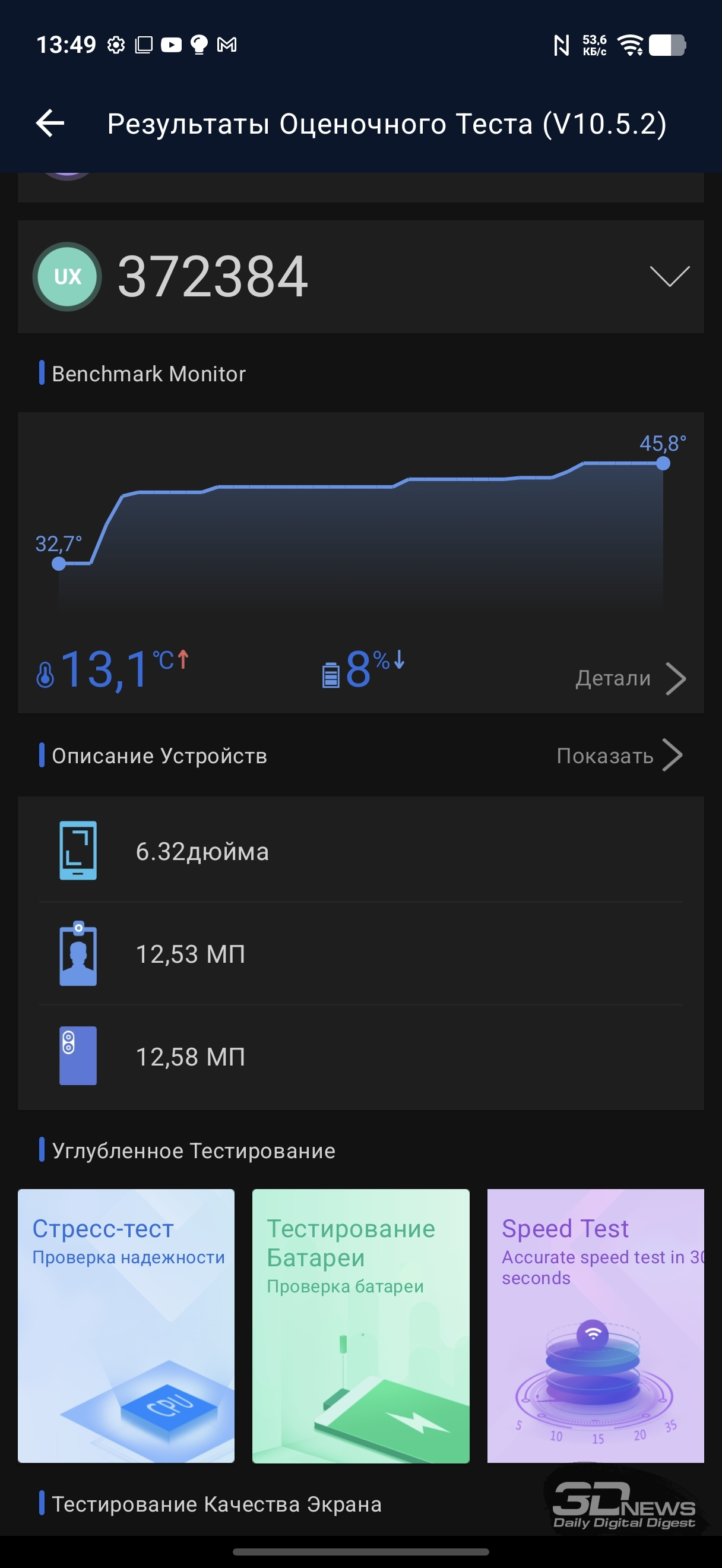Expand the UX score 372384 details
This screenshot has height=1568, width=722.
point(669,276)
